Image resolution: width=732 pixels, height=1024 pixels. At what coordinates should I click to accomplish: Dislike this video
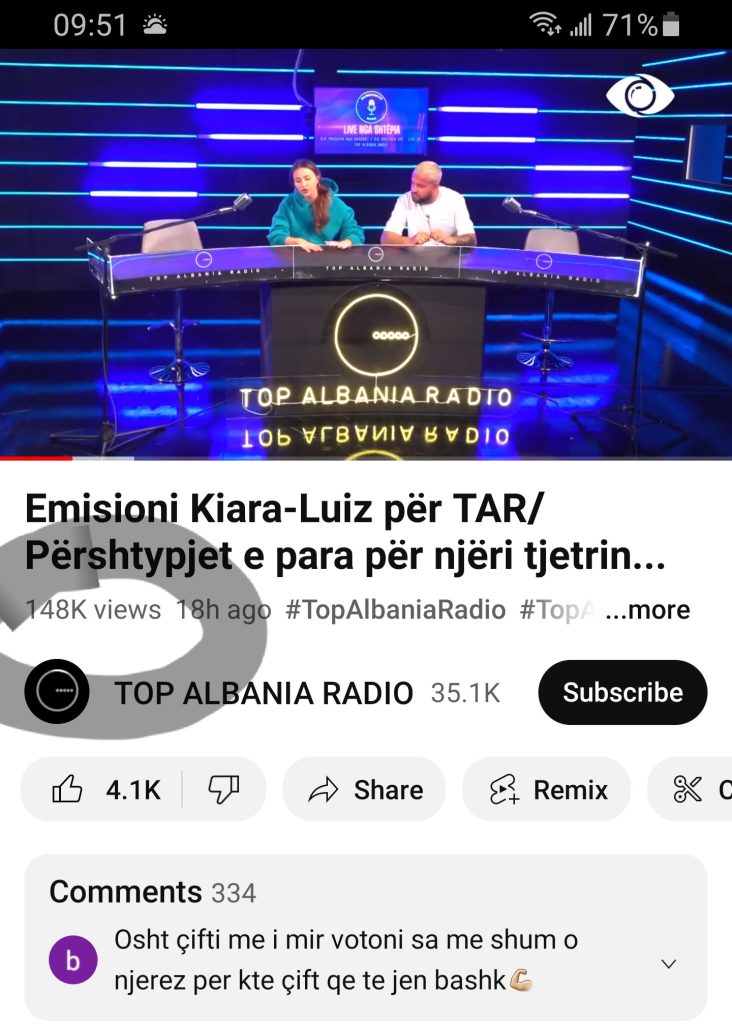223,790
